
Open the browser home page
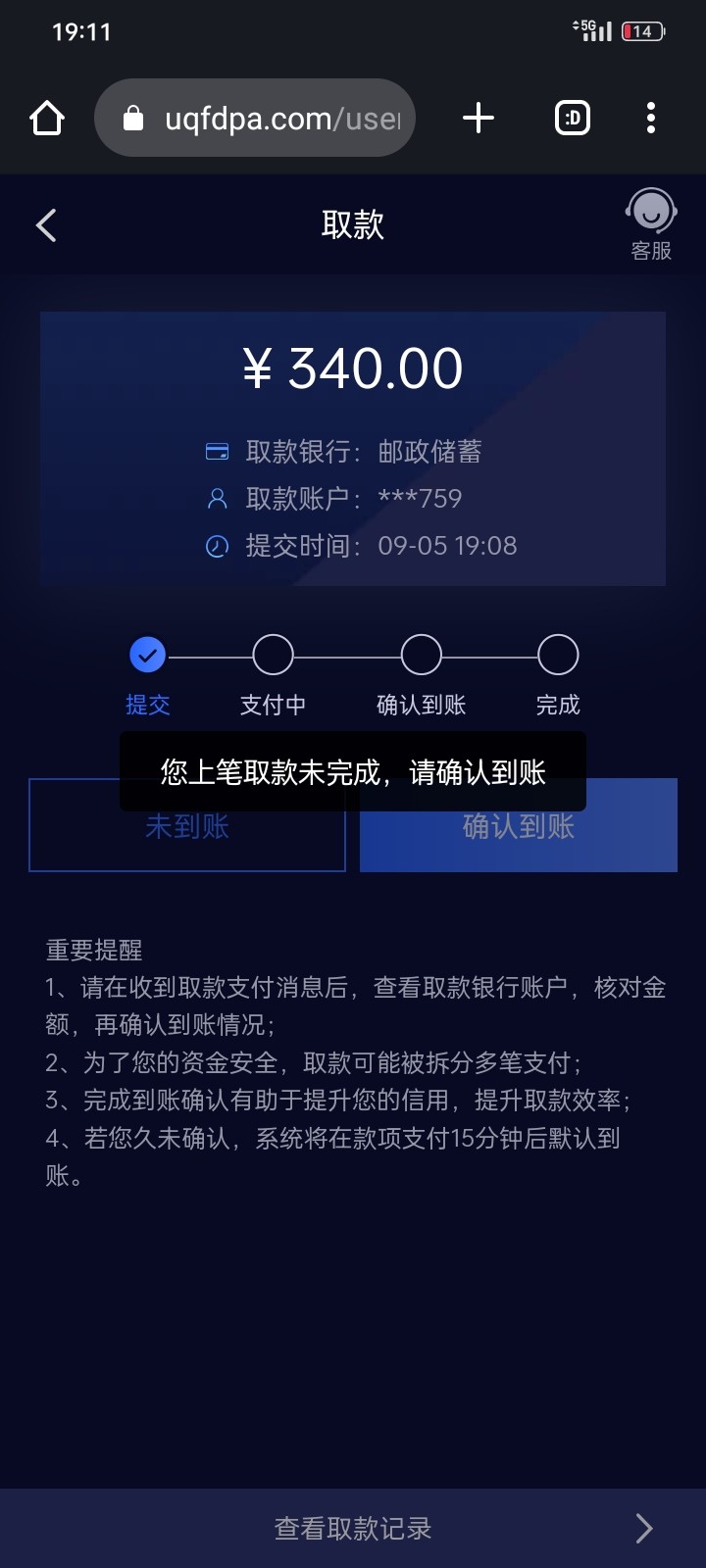(47, 119)
